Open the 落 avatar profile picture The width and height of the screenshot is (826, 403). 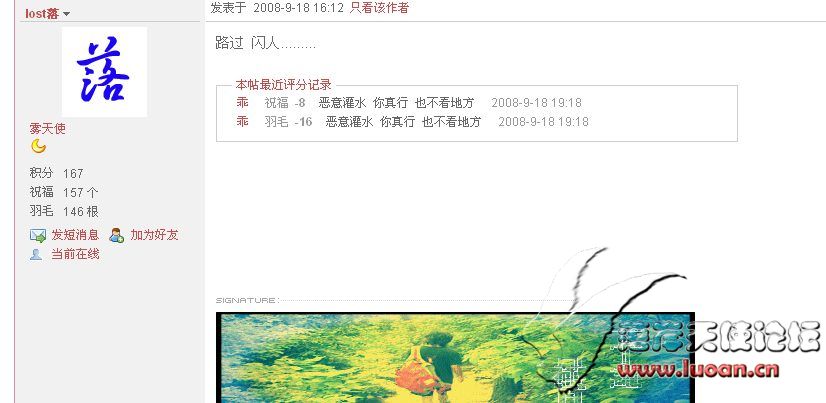[104, 72]
